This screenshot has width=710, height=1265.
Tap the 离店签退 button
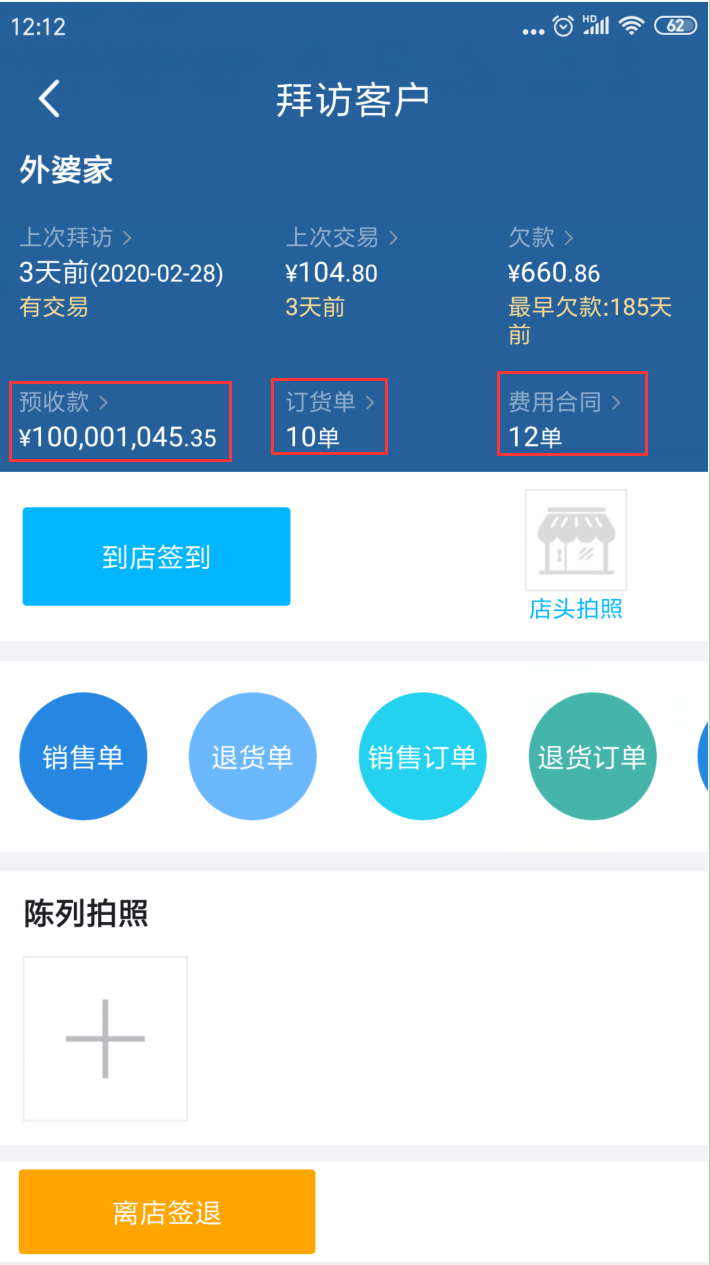click(x=167, y=1212)
